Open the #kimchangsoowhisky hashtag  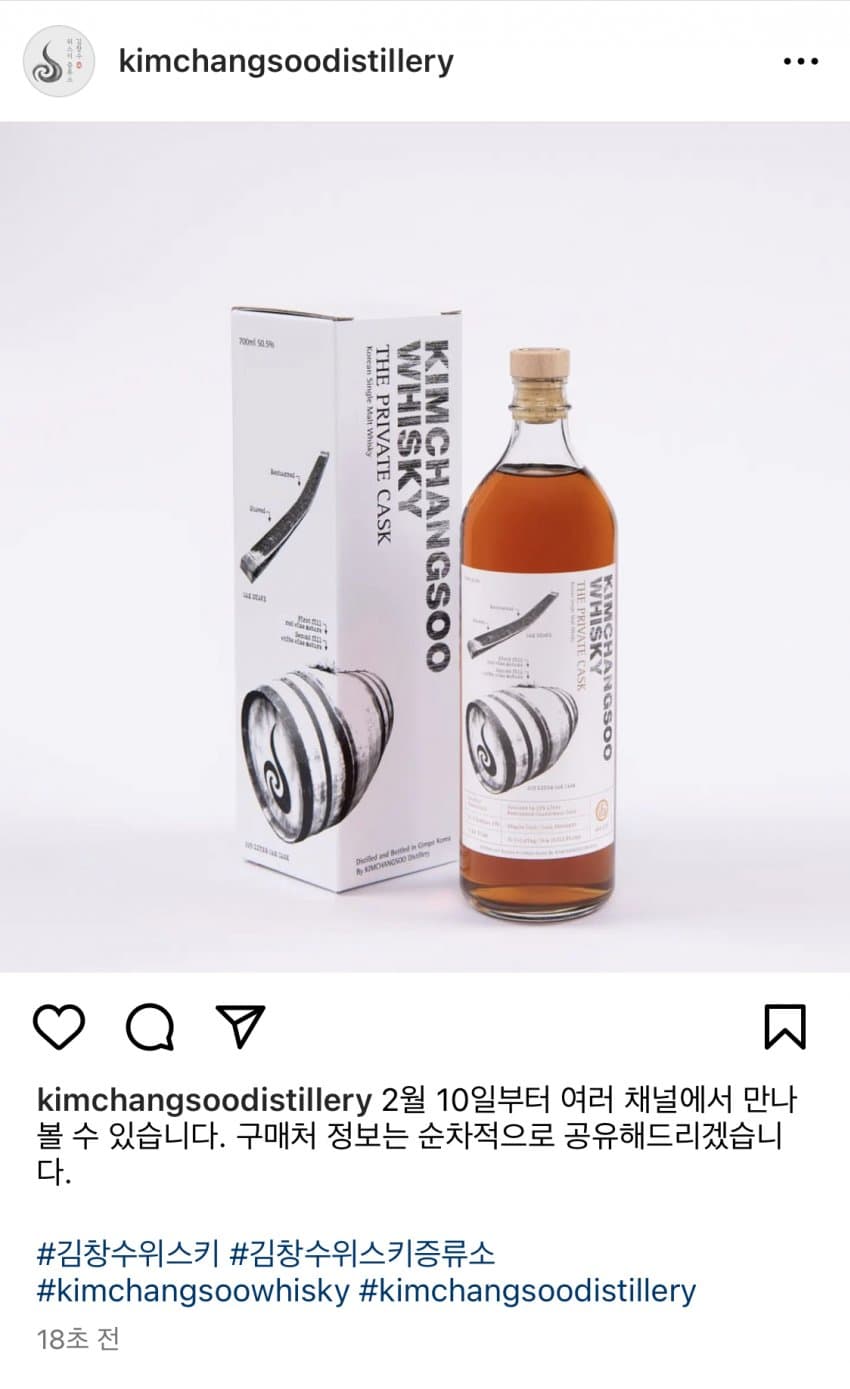click(x=193, y=1290)
